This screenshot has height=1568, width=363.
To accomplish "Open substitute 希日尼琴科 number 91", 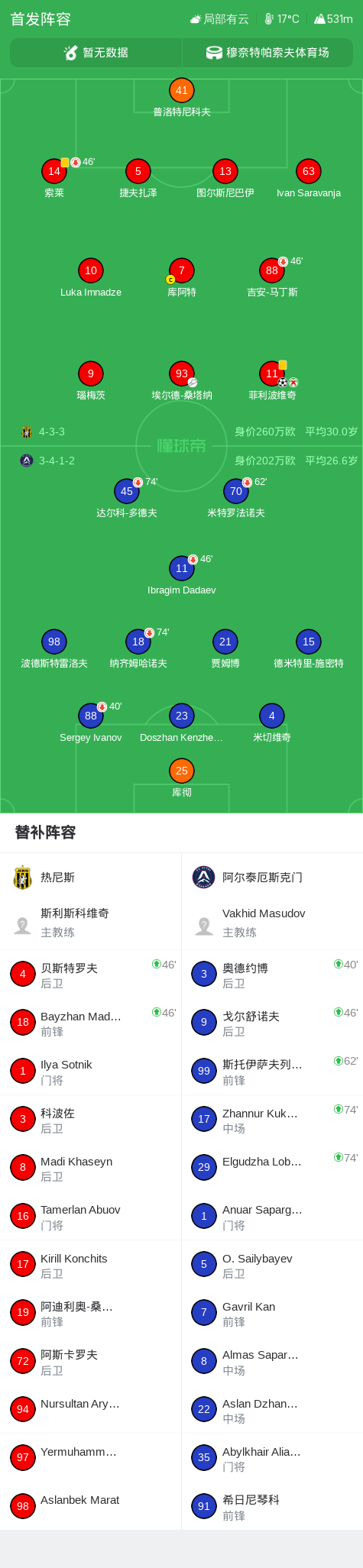I will coord(272,1507).
